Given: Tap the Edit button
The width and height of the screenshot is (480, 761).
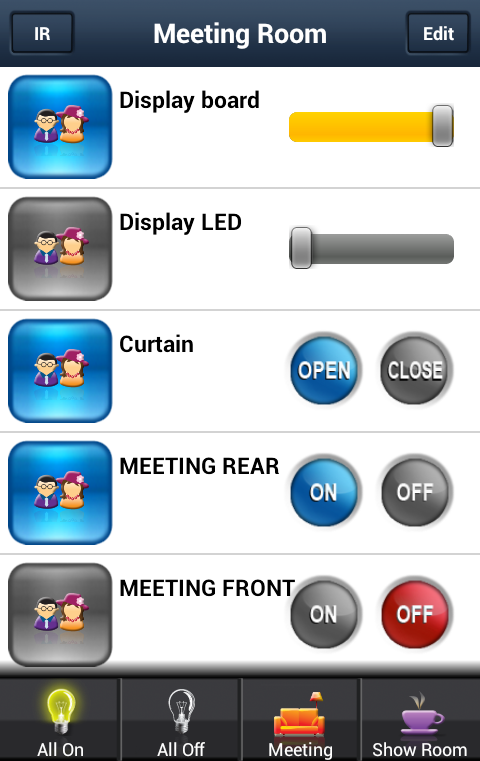Looking at the screenshot, I should (x=438, y=33).
